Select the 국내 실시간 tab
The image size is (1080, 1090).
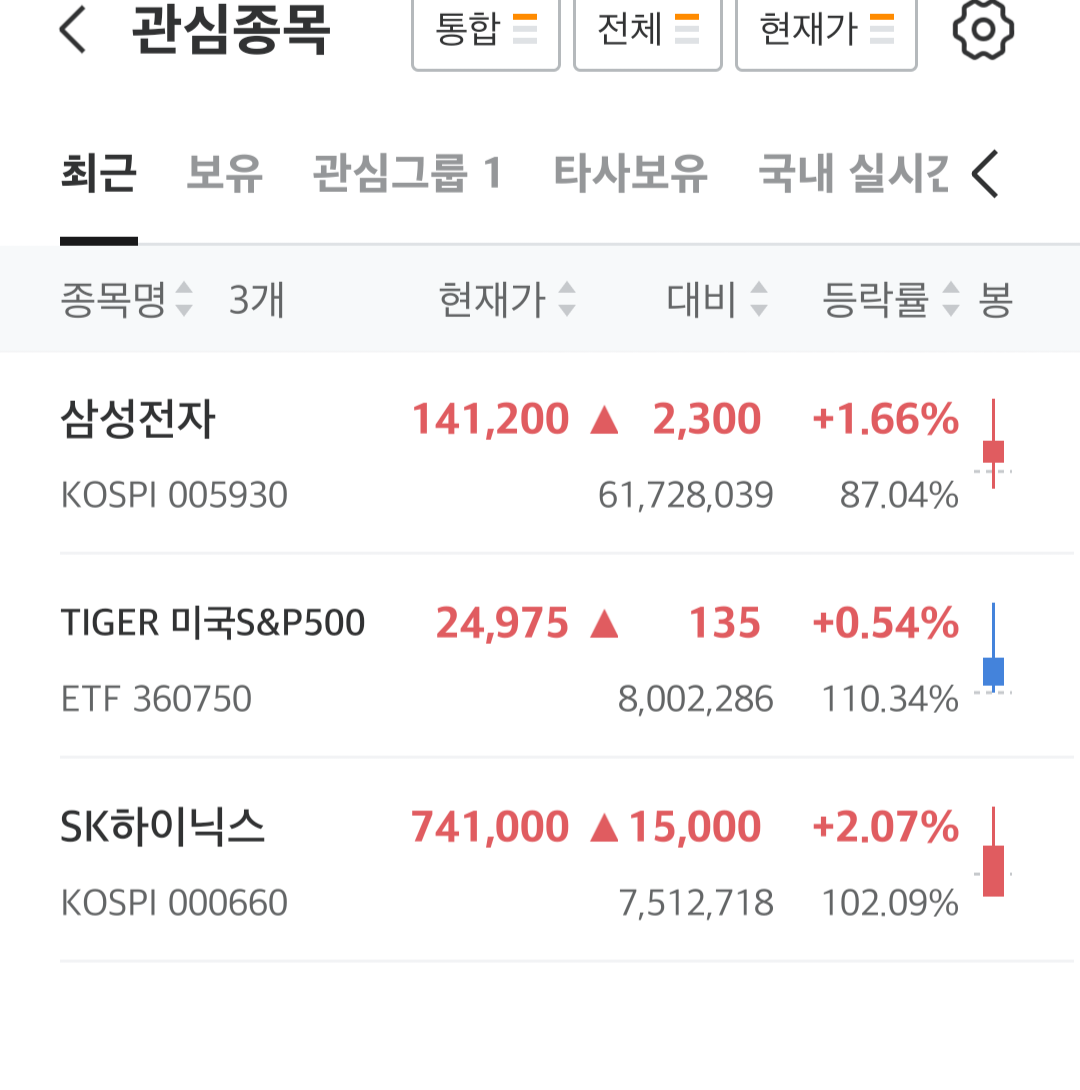(852, 174)
